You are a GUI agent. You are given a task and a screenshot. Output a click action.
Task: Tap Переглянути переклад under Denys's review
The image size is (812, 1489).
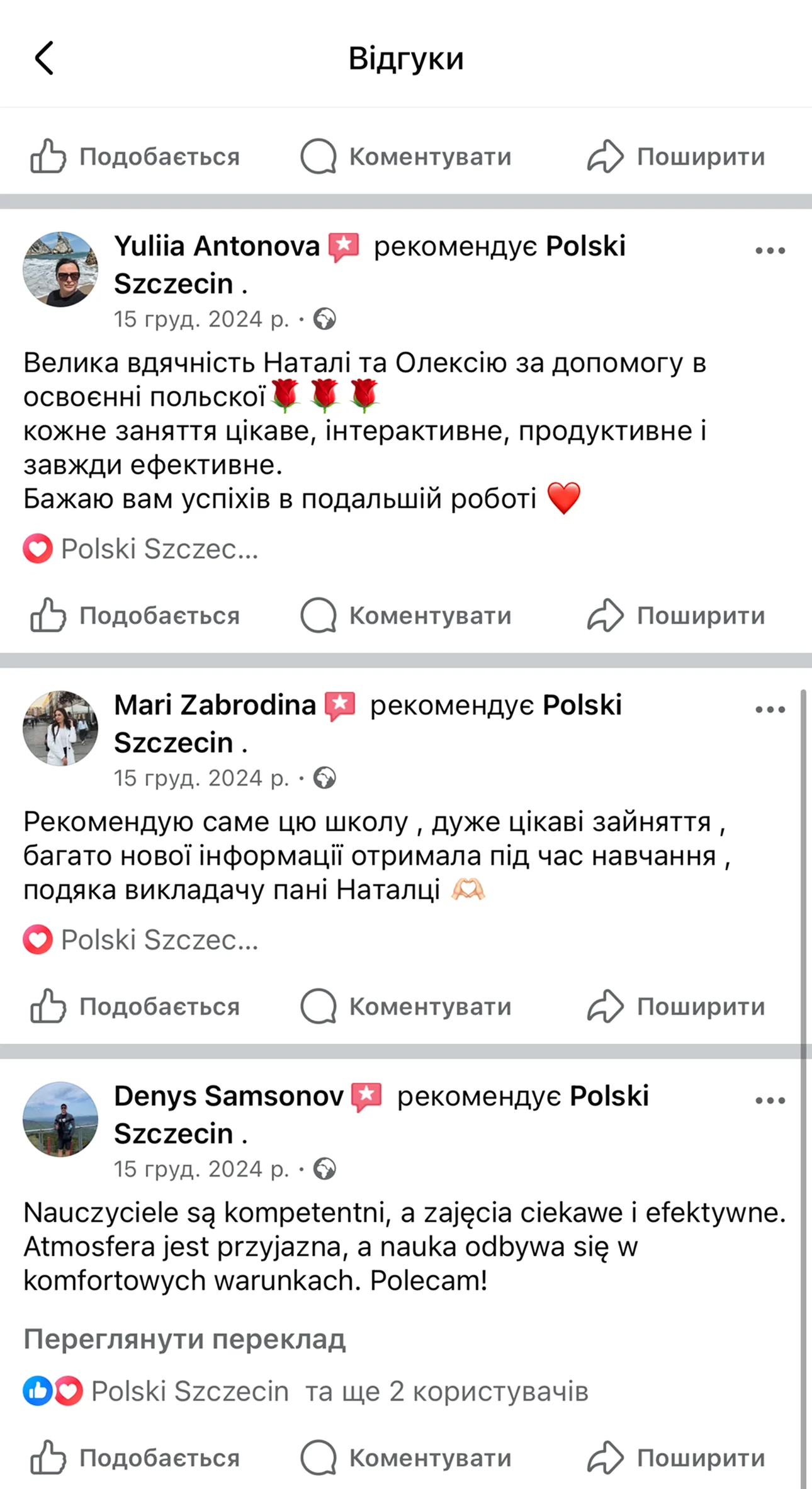tap(184, 1339)
